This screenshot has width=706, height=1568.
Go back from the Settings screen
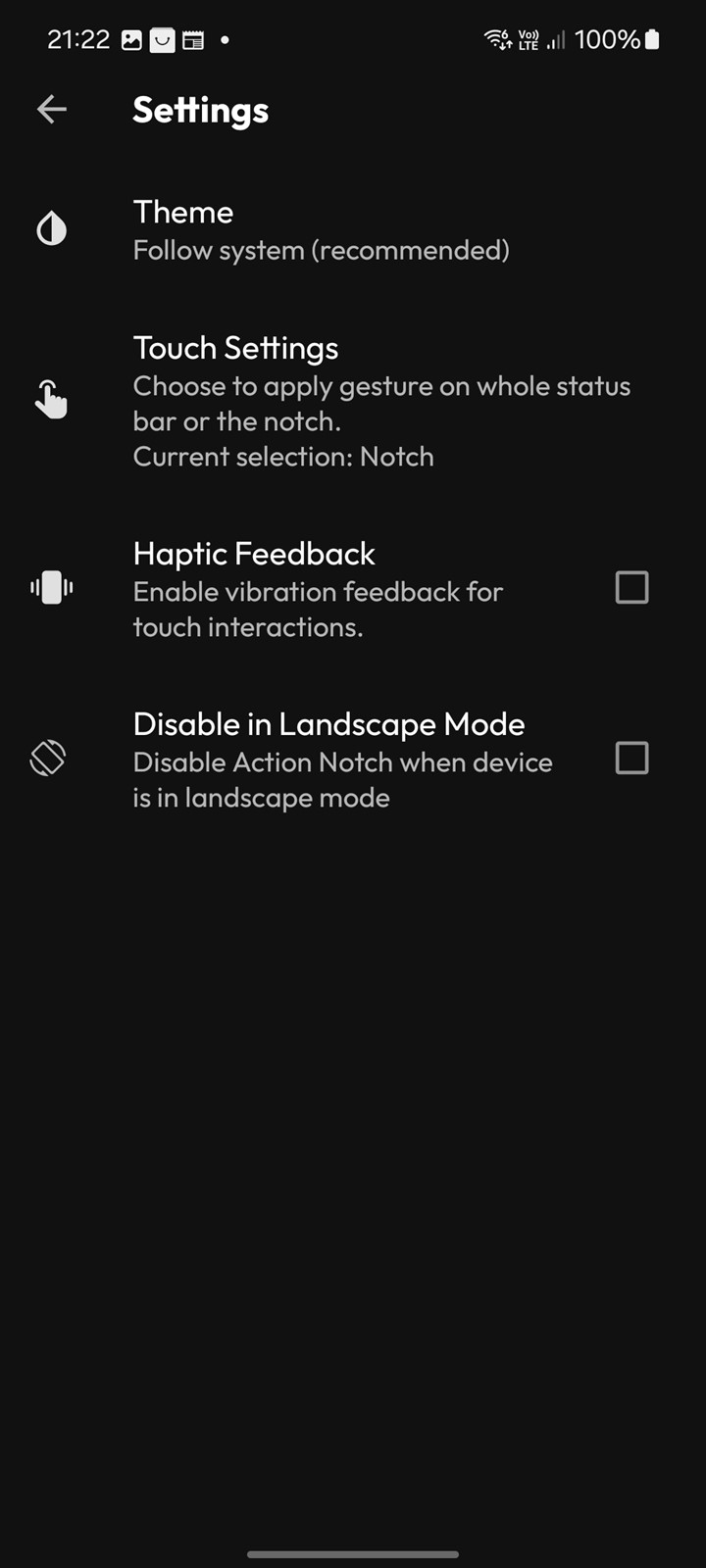[52, 110]
